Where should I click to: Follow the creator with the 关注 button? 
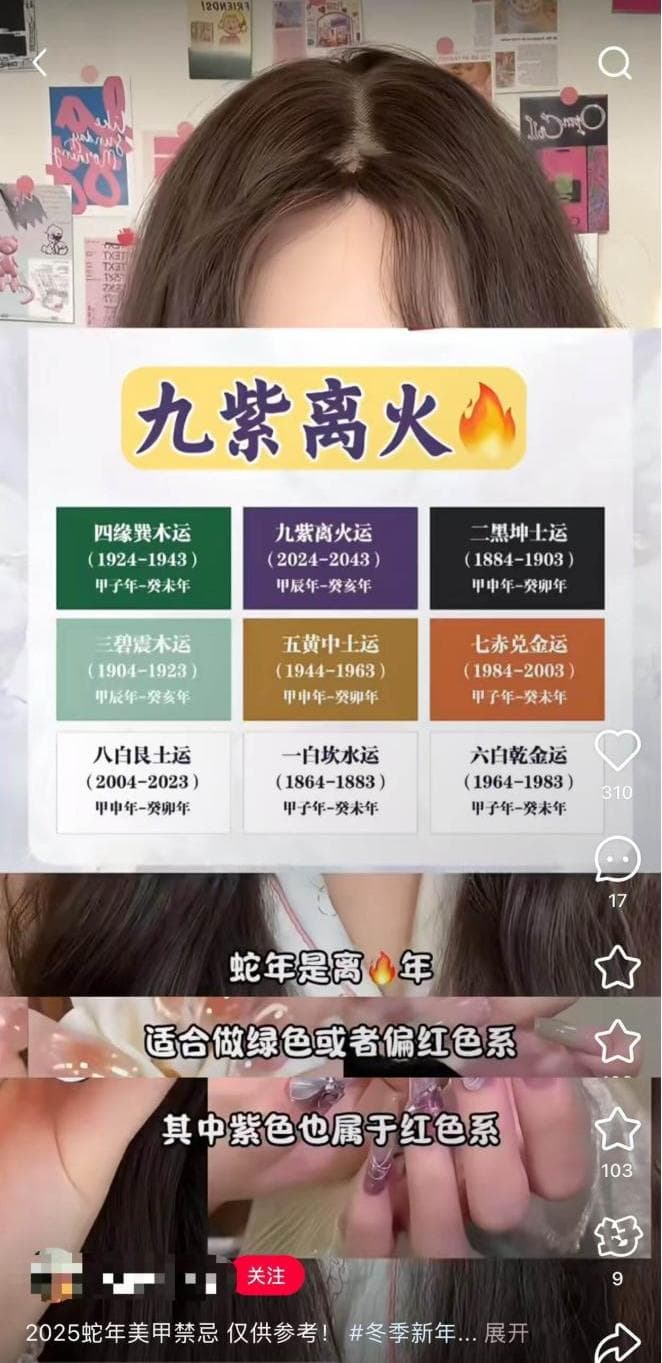click(x=267, y=1277)
